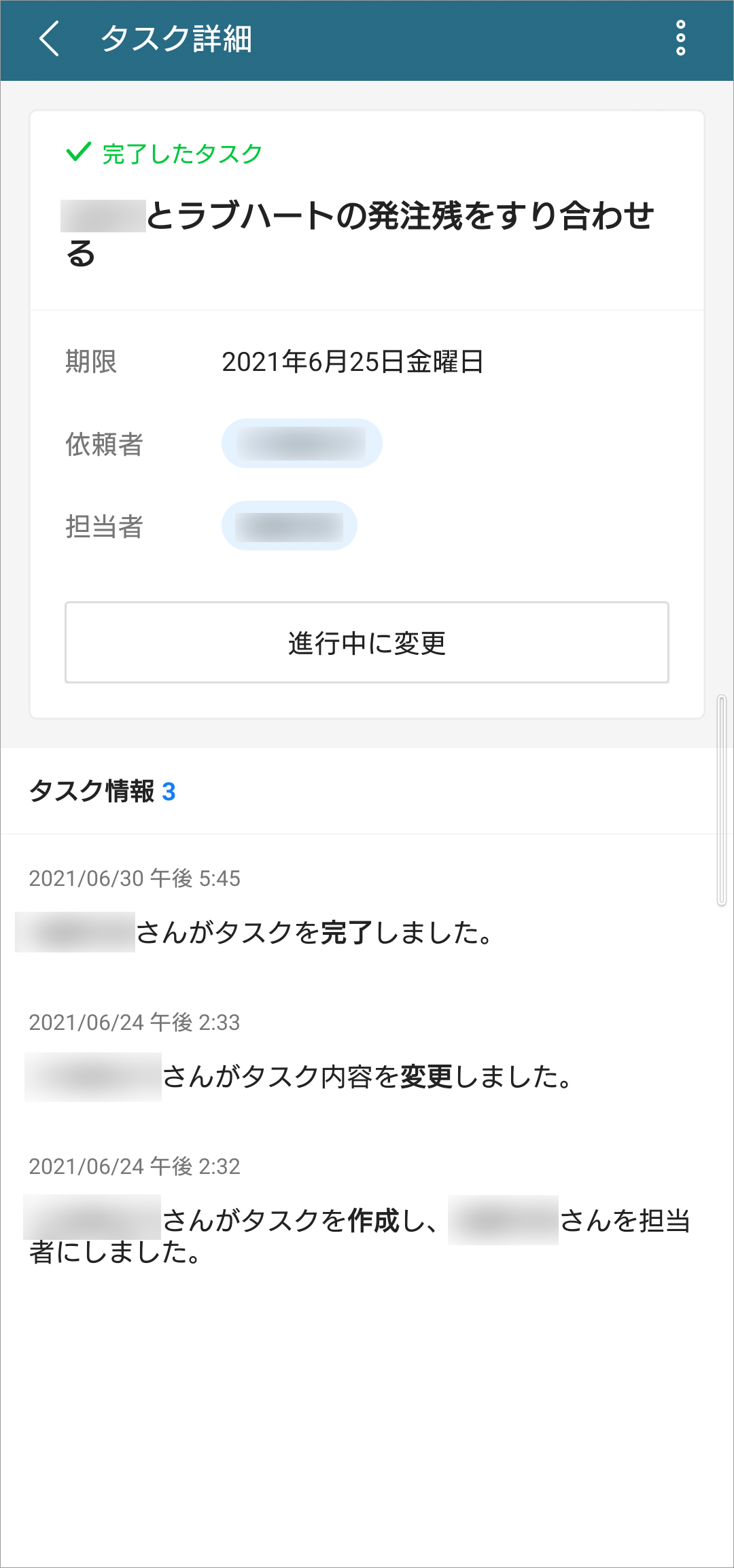Open the 担当者 assignee chip
734x1568 pixels.
click(x=290, y=526)
